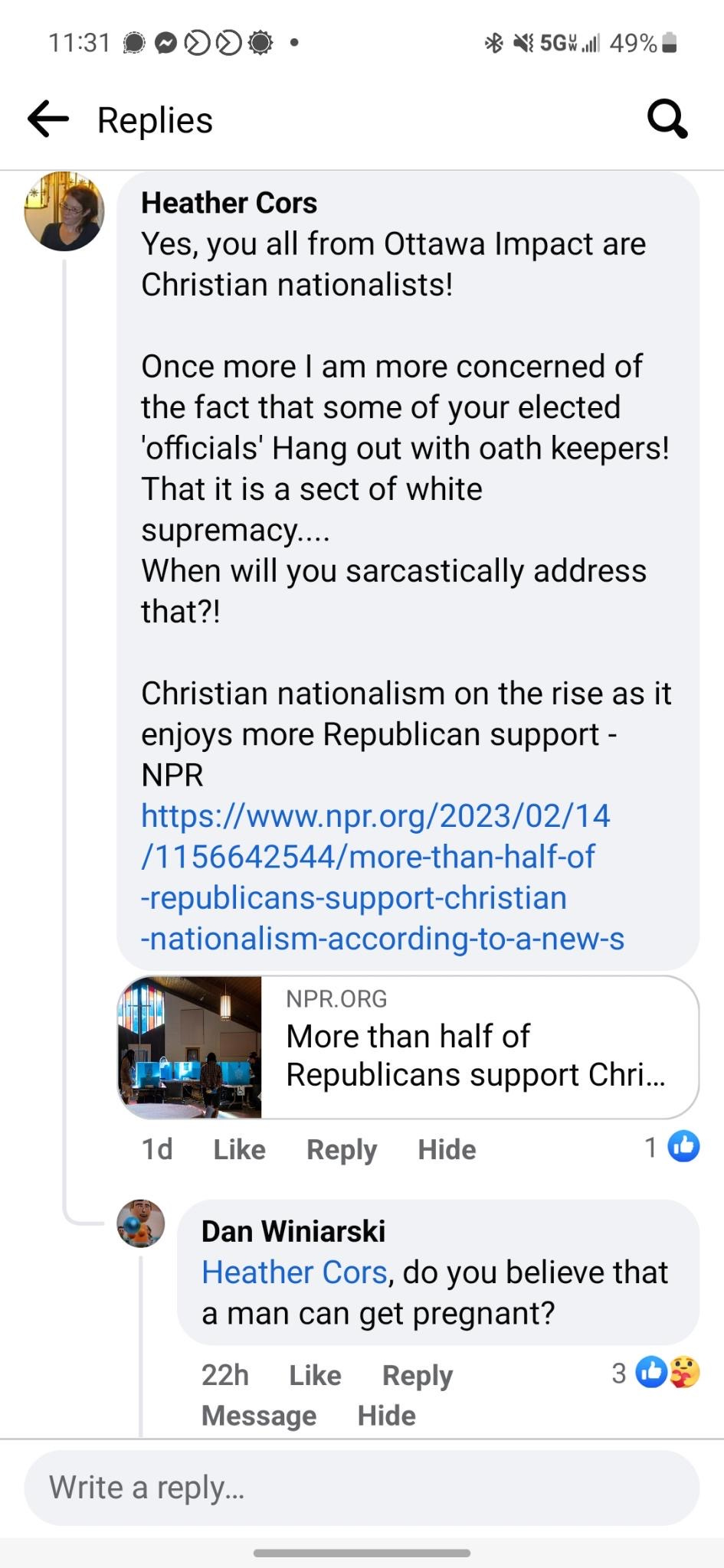This screenshot has width=724, height=1568.
Task: Tap the Heather Cors mention in Dan's reply
Action: (x=294, y=1272)
